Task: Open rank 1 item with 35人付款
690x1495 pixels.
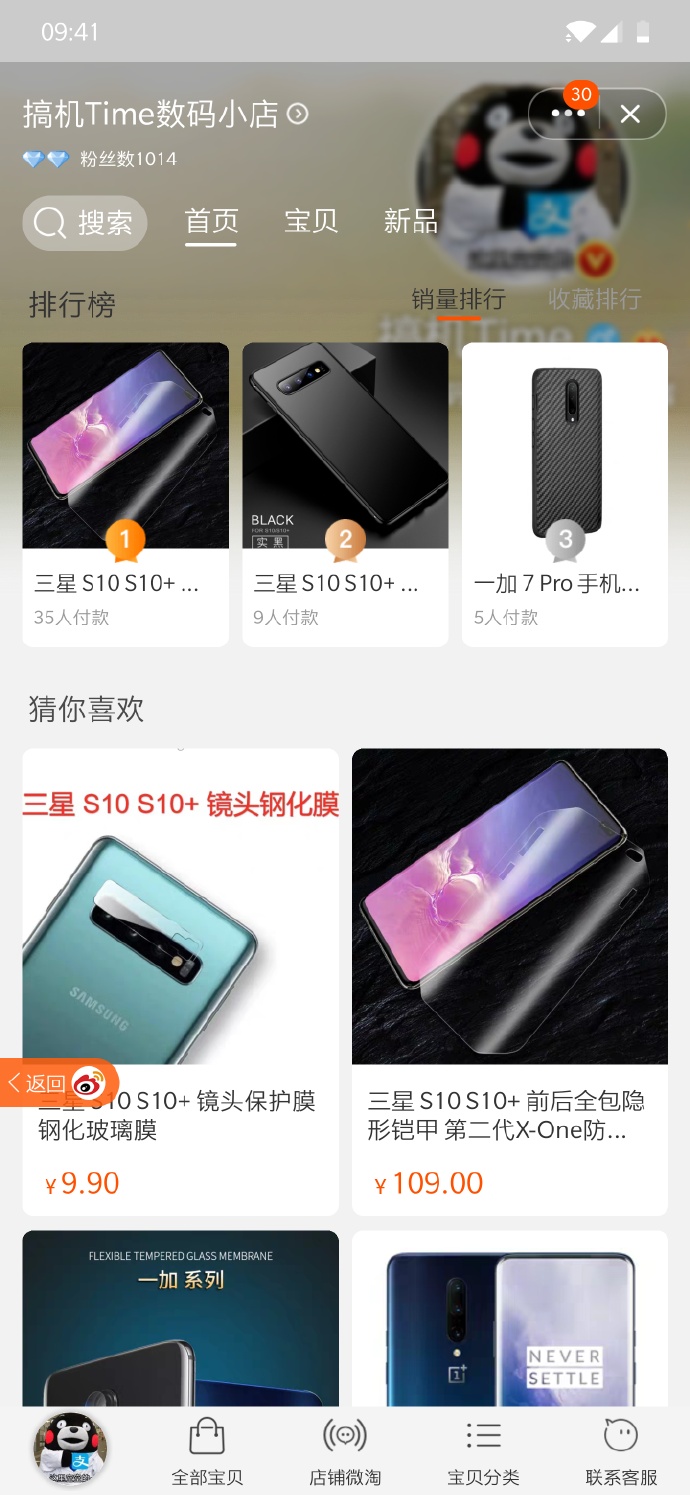Action: point(125,494)
